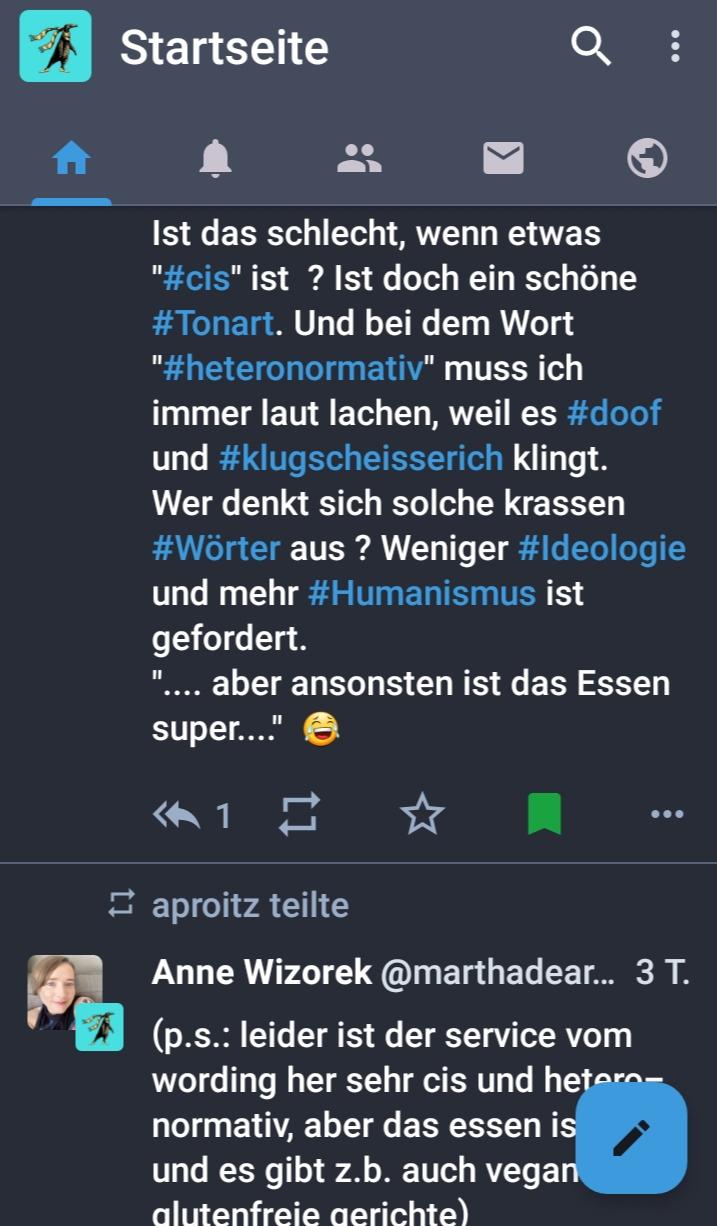The height and width of the screenshot is (1226, 717).
Task: Tap the profile avatar beside Startseite
Action: [55, 46]
